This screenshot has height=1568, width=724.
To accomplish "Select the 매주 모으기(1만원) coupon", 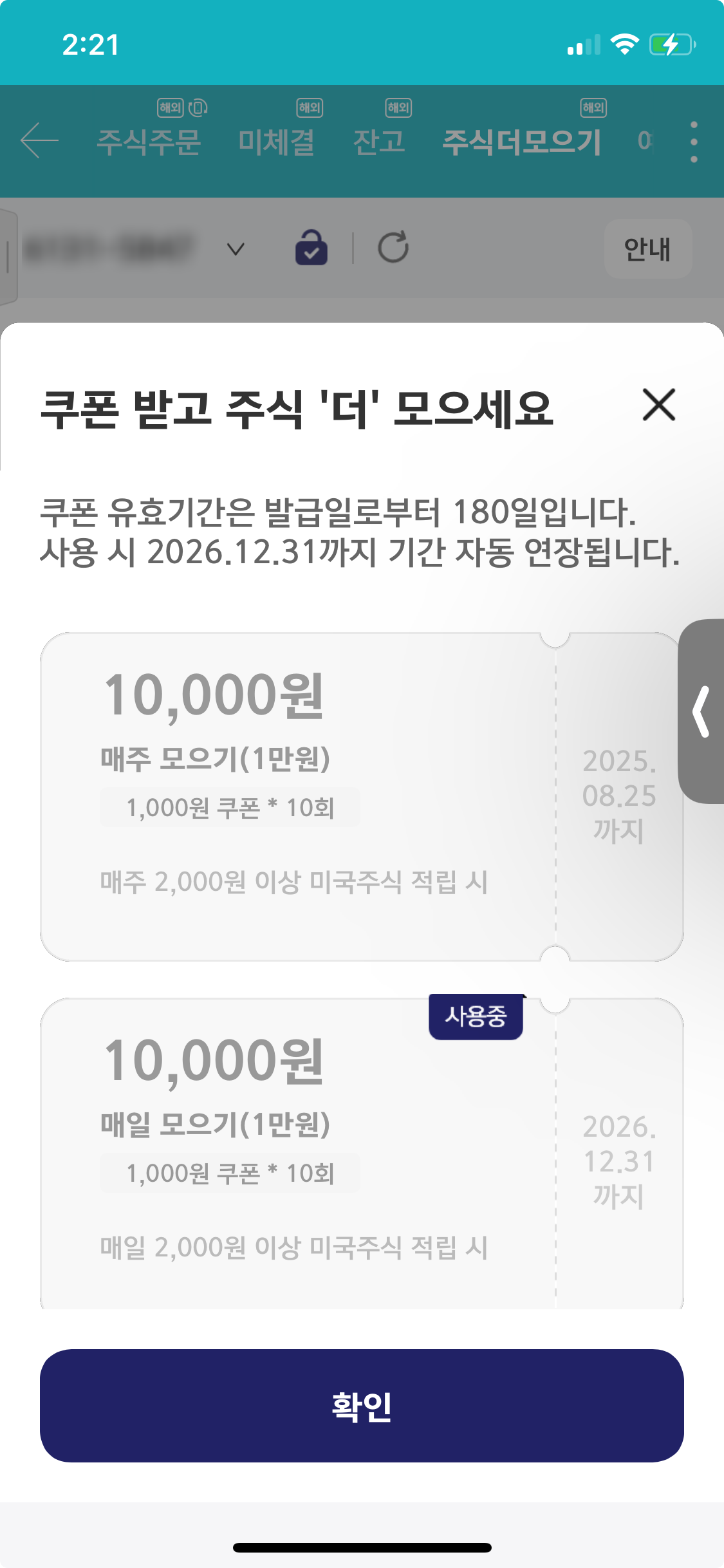I will [x=362, y=797].
